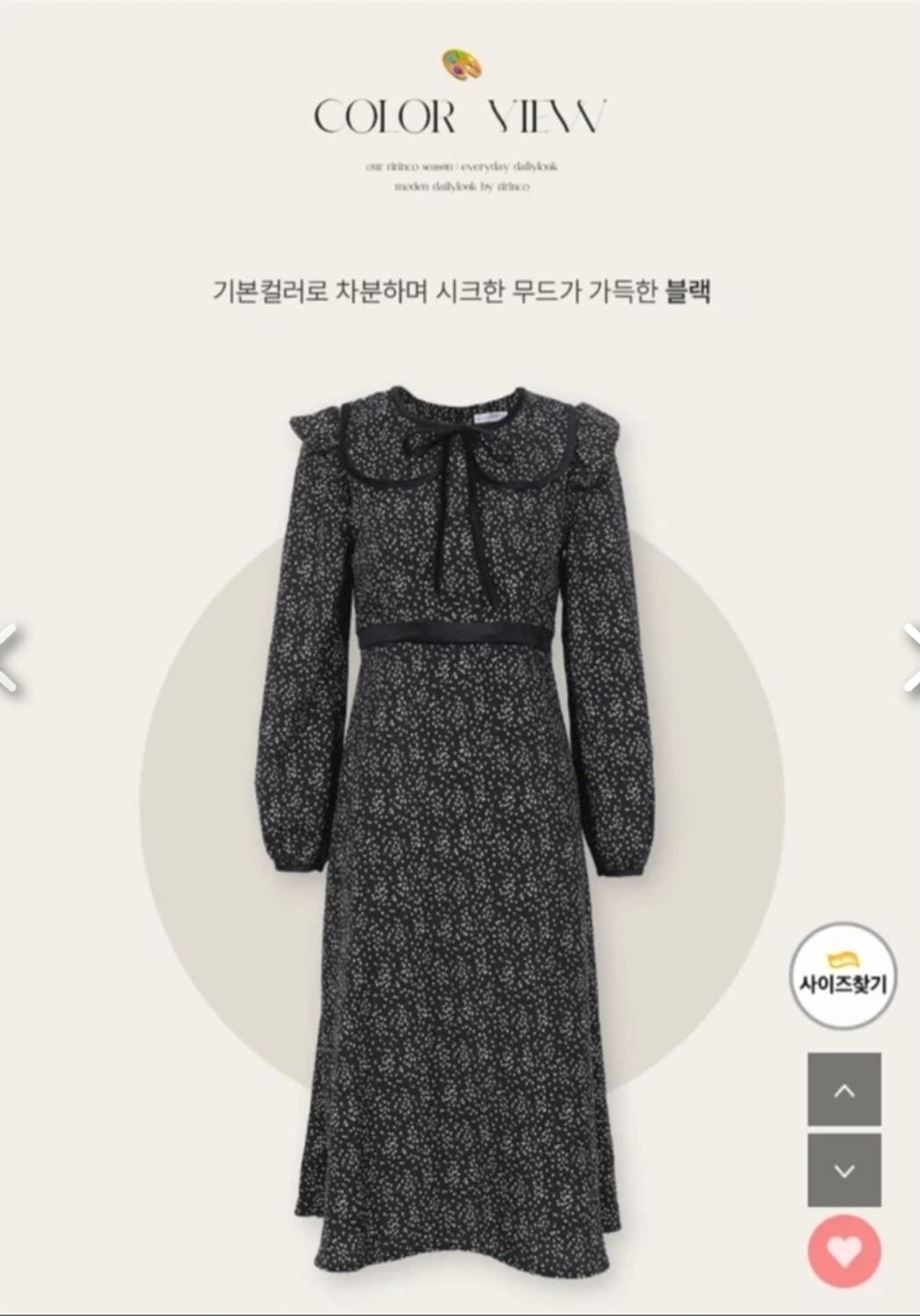Collapse downward using the bottom gray chevron
Image resolution: width=920 pixels, height=1316 pixels.
(845, 1168)
